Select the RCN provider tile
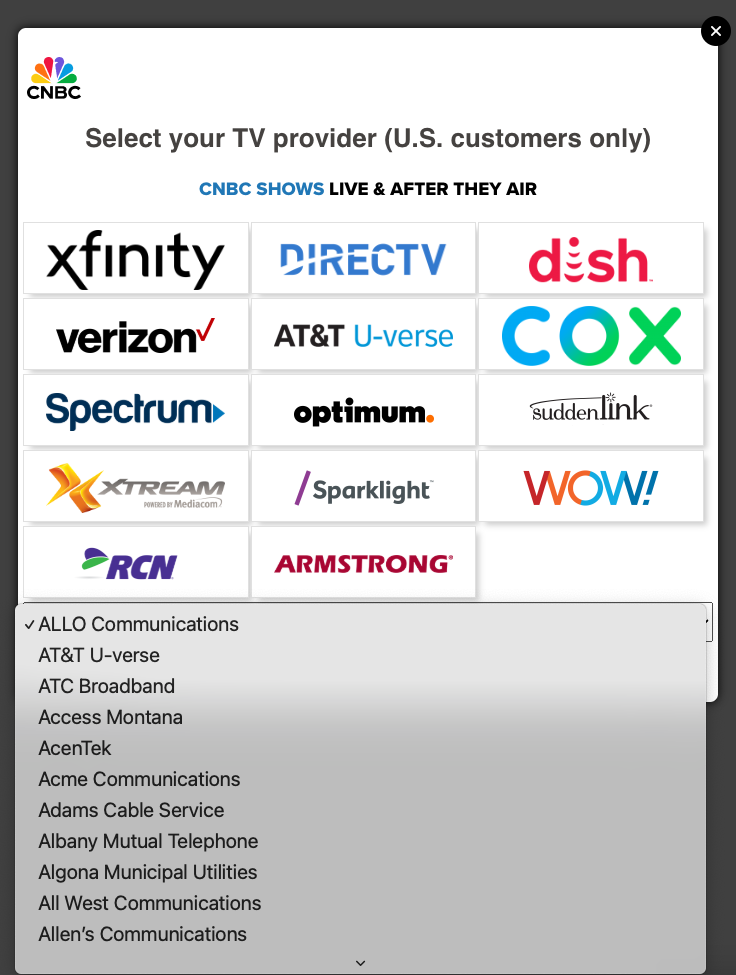 point(136,563)
